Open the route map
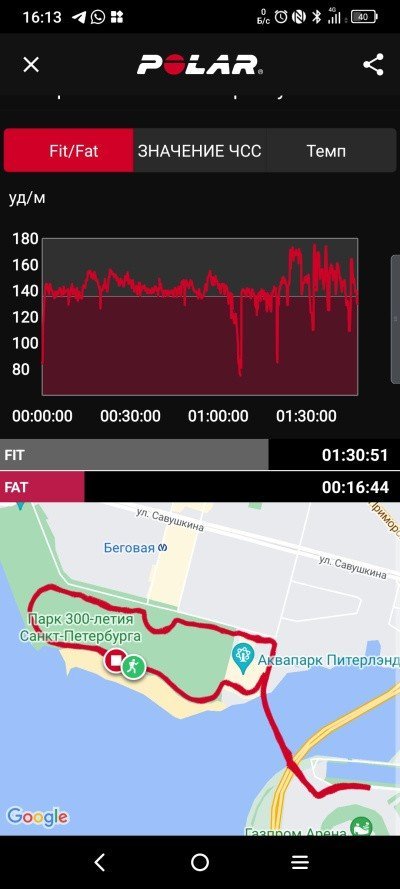This screenshot has height=889, width=400. [x=200, y=669]
